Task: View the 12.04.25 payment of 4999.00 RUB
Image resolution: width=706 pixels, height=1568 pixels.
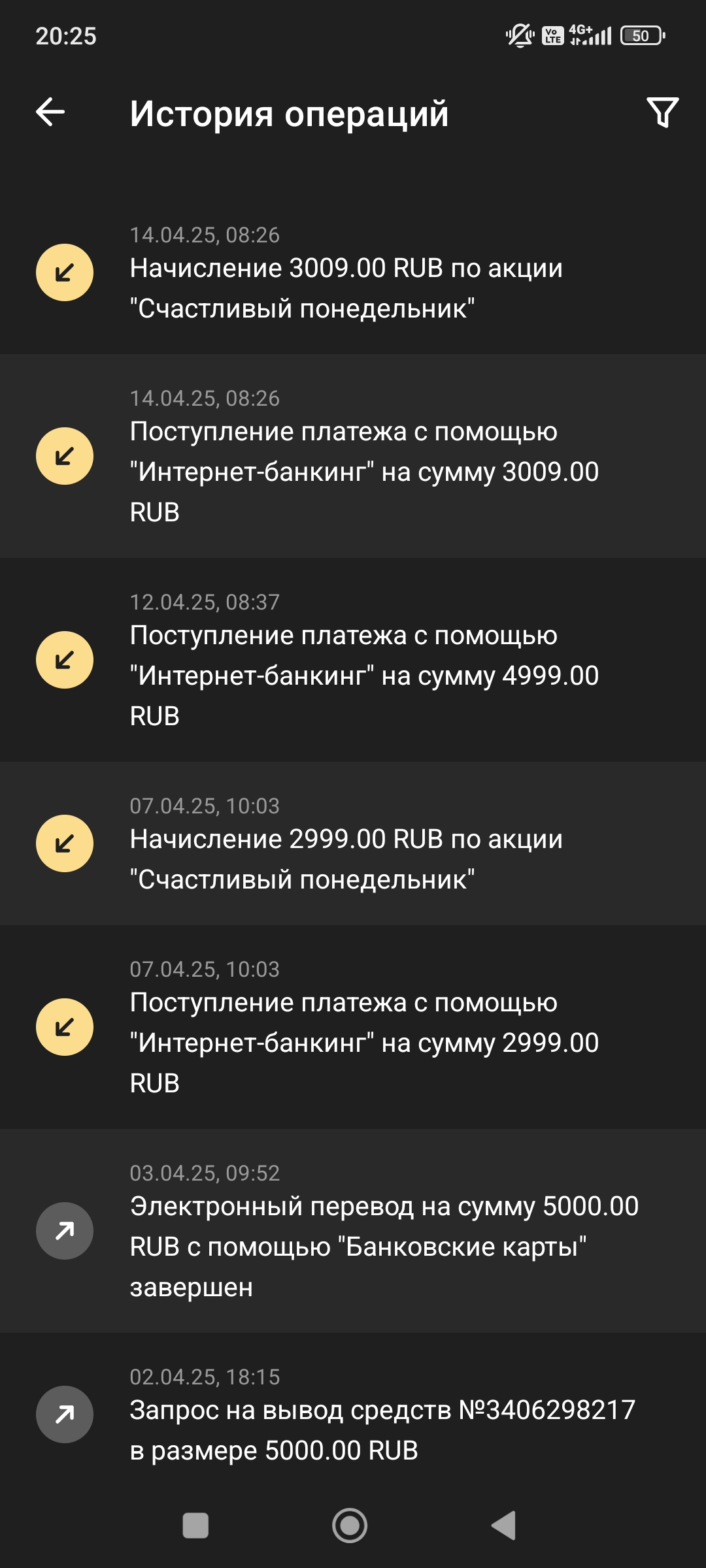Action: 353,660
